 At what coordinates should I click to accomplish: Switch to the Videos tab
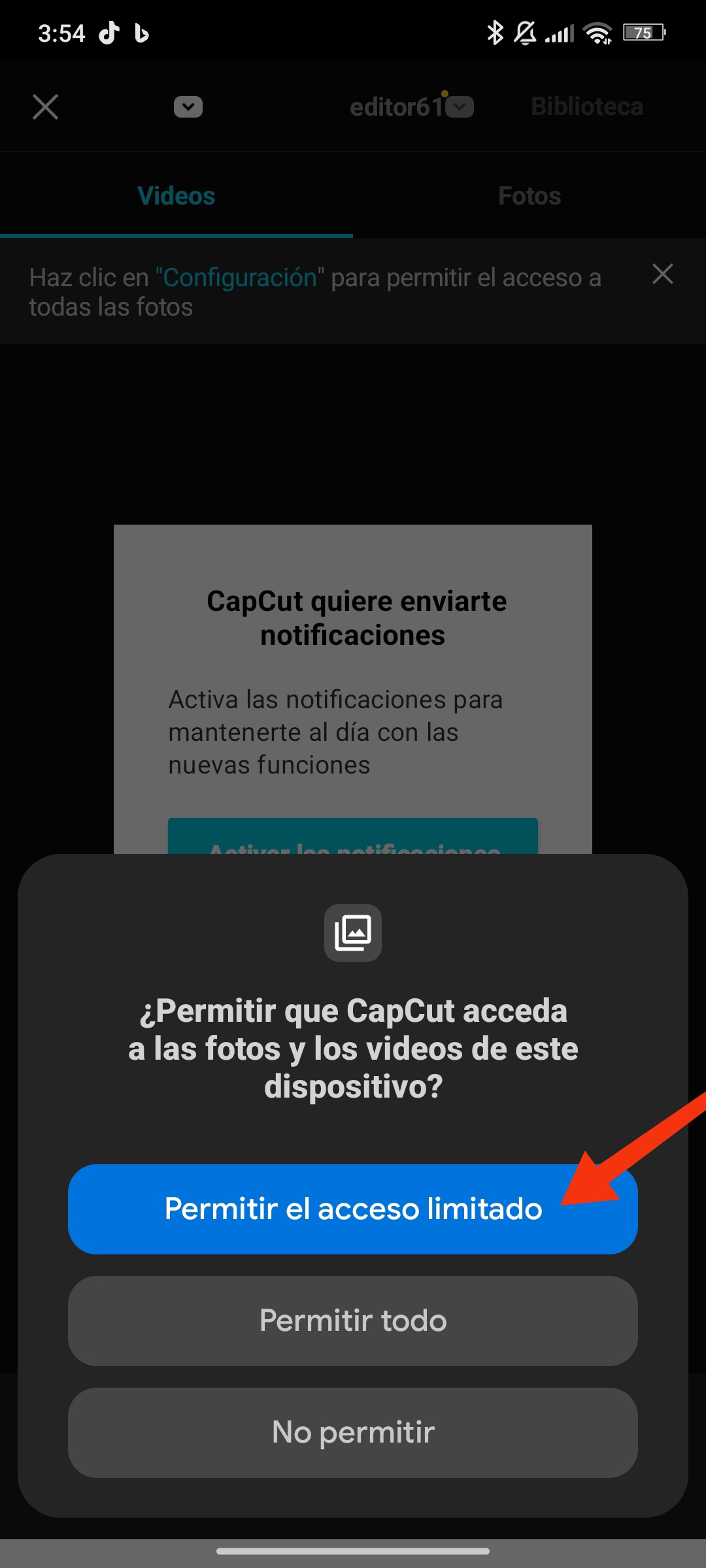(x=176, y=196)
